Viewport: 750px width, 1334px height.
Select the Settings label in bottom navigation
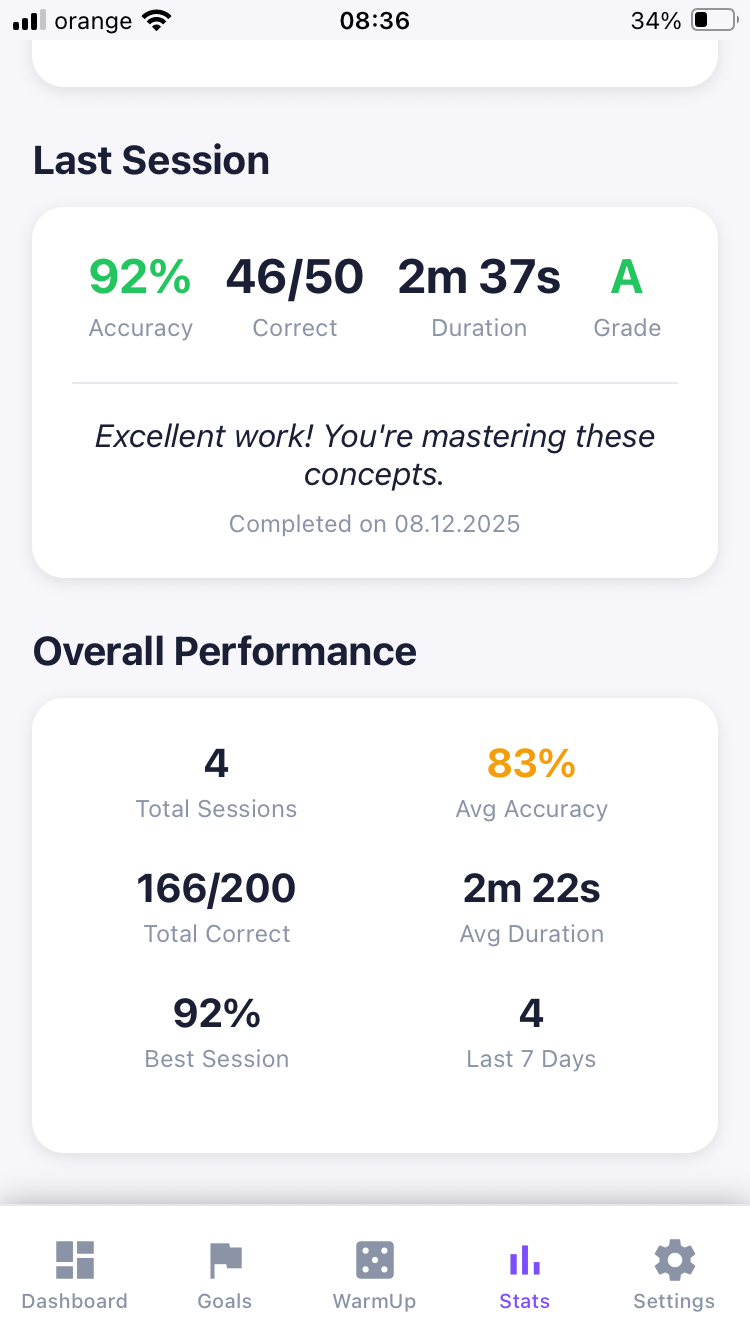coord(673,1301)
